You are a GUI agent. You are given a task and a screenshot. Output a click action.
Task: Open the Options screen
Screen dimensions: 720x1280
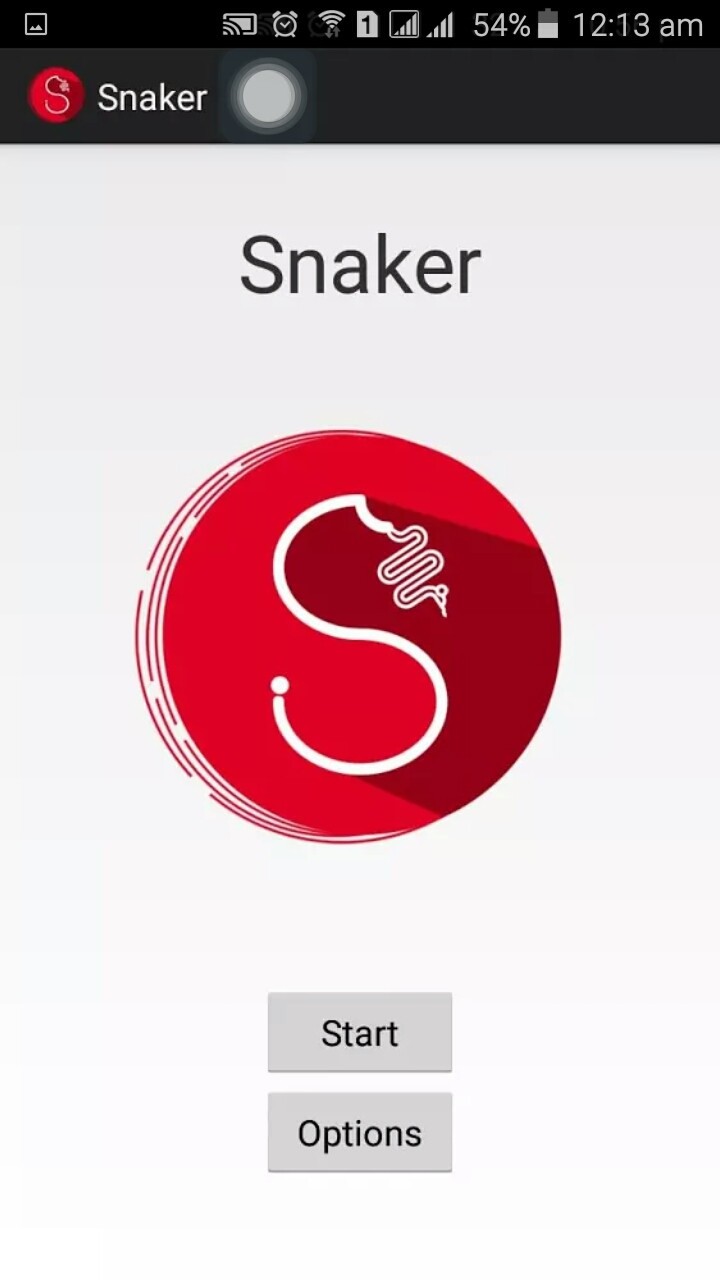tap(360, 1132)
